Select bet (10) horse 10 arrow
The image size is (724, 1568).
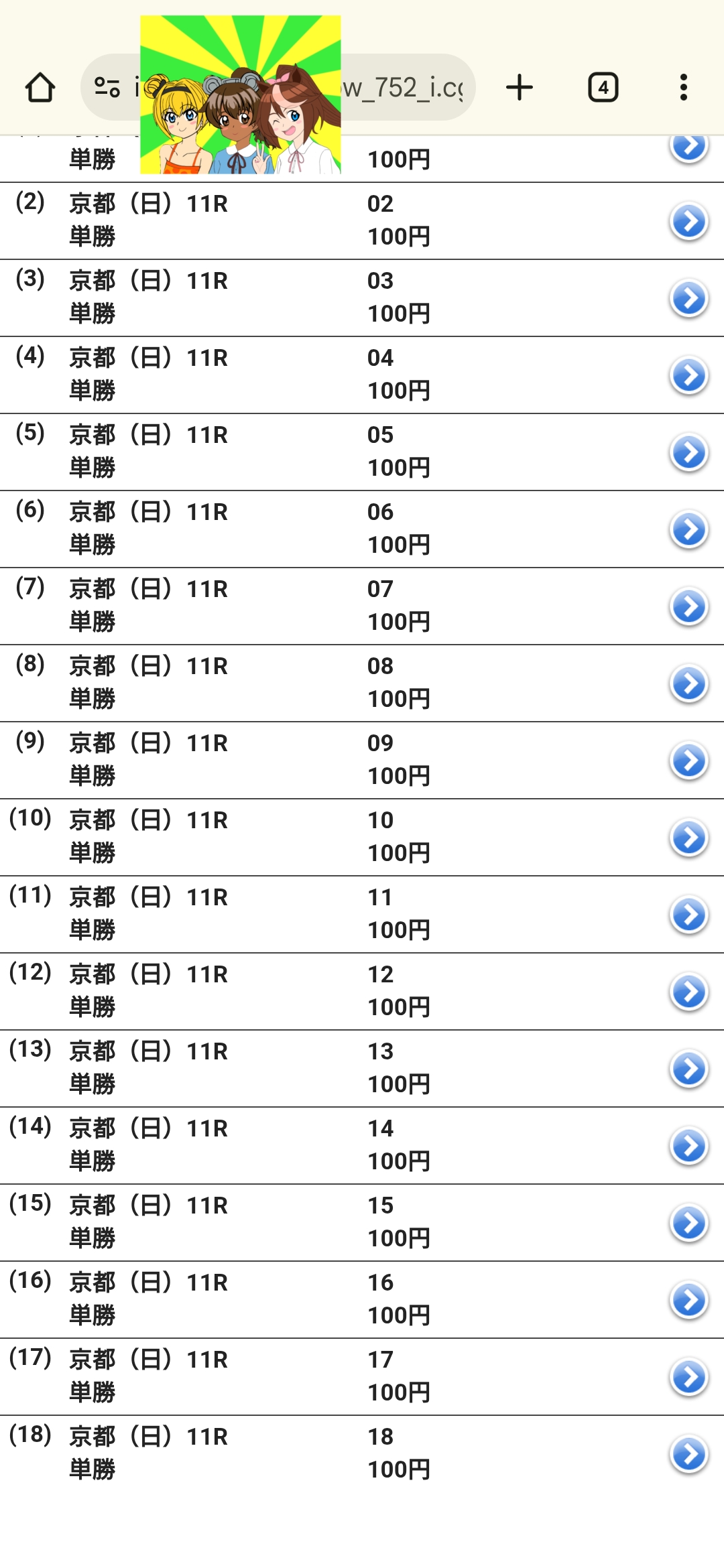click(688, 838)
